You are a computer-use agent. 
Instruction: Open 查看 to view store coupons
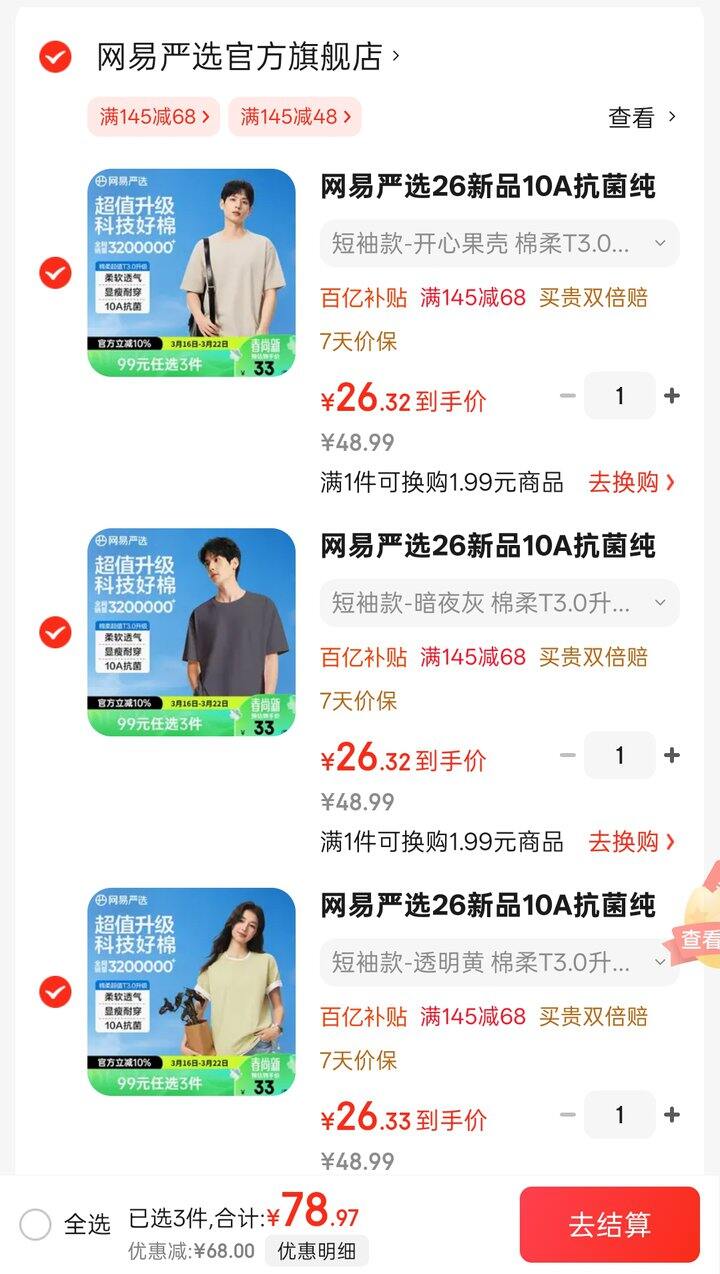click(642, 118)
